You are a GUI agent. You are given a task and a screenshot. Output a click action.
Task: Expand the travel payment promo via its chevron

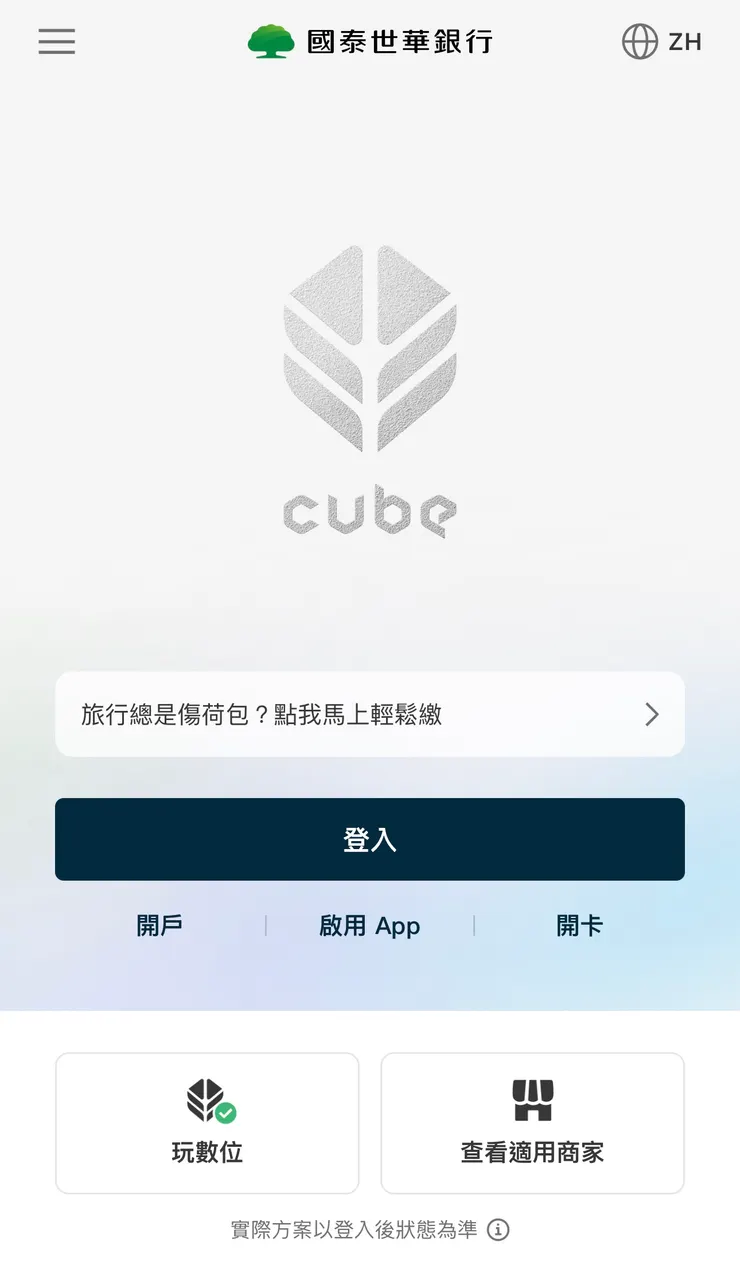[x=652, y=714]
